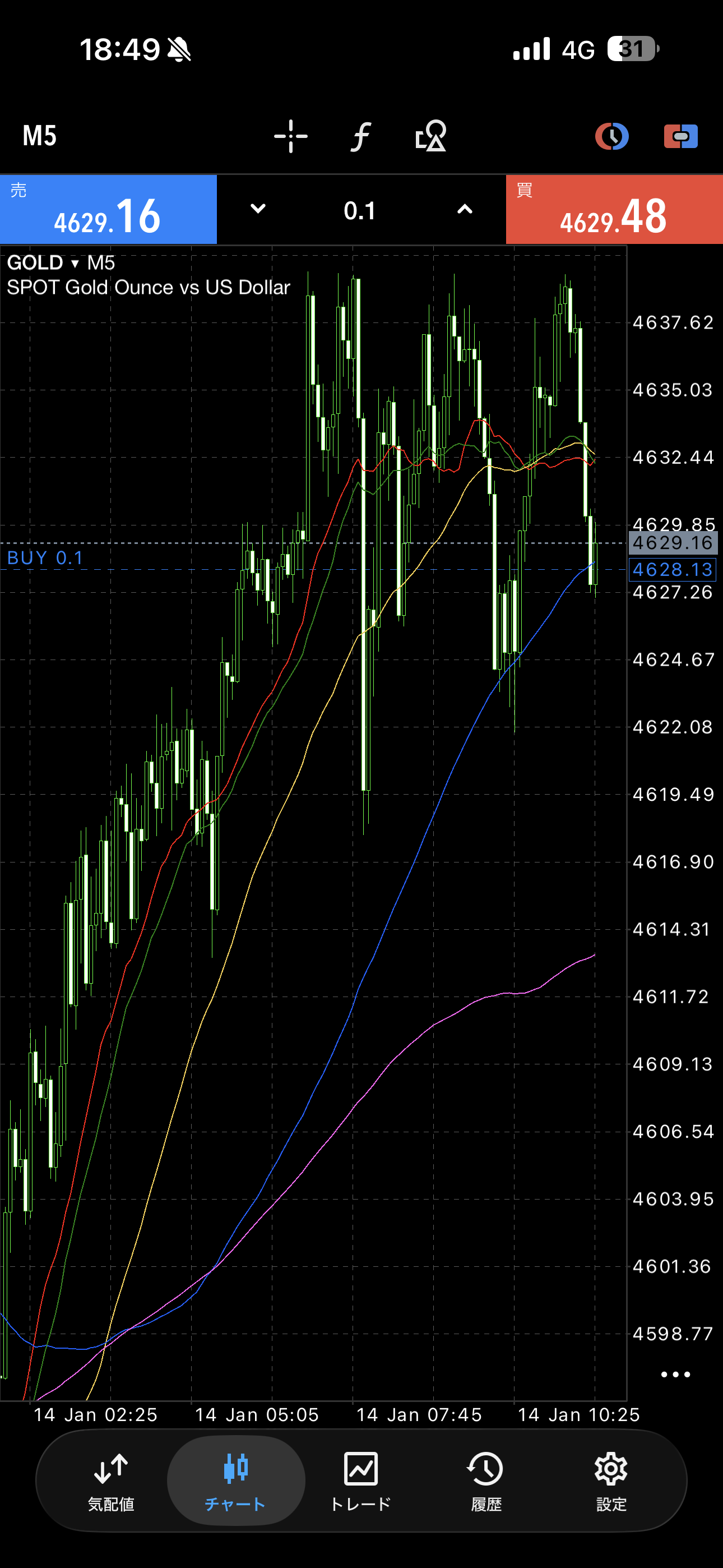
Task: Open the three-dot menu on the chart
Action: [x=675, y=1374]
